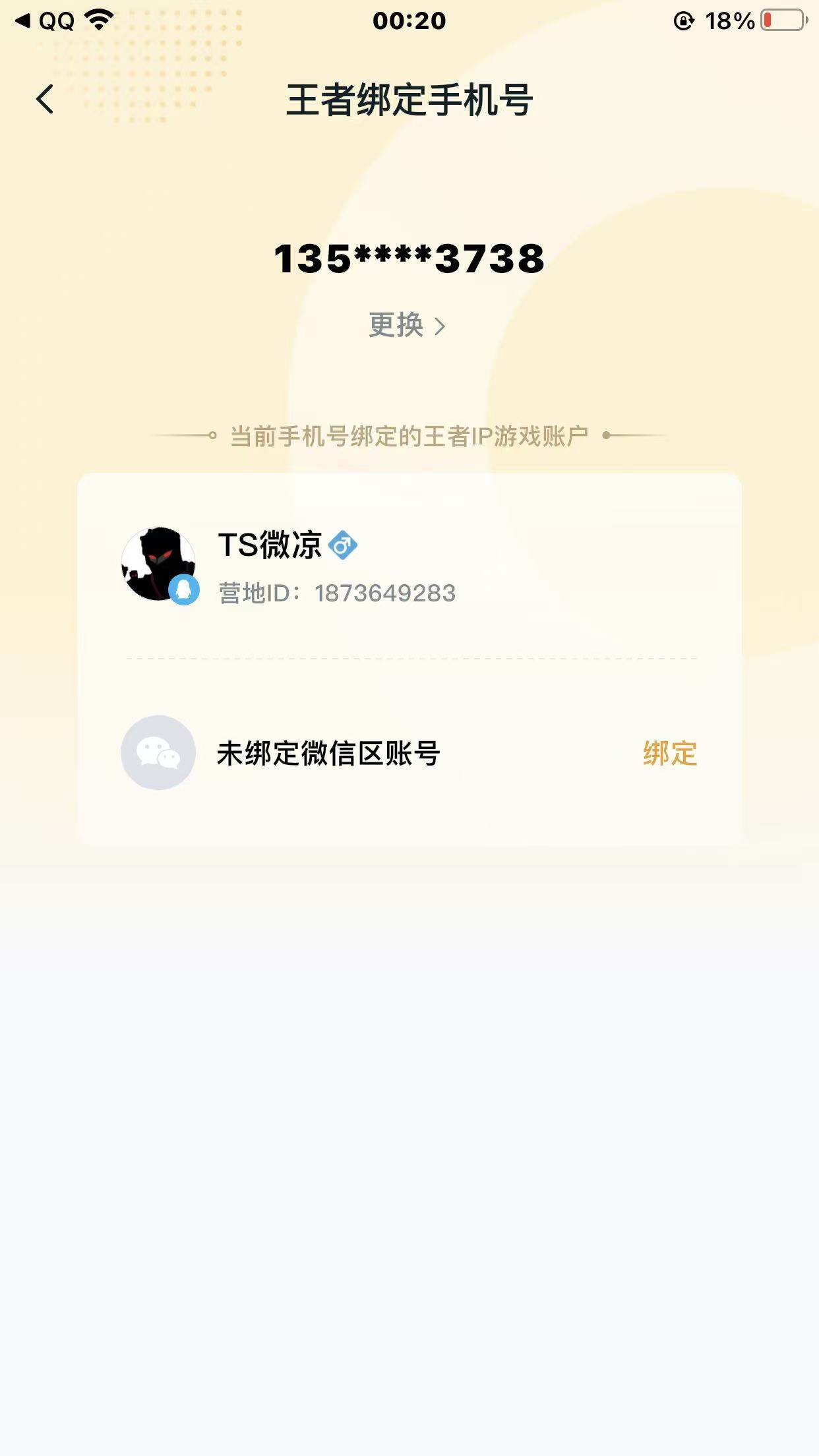Tap the masked number 135****3738

pos(409,260)
